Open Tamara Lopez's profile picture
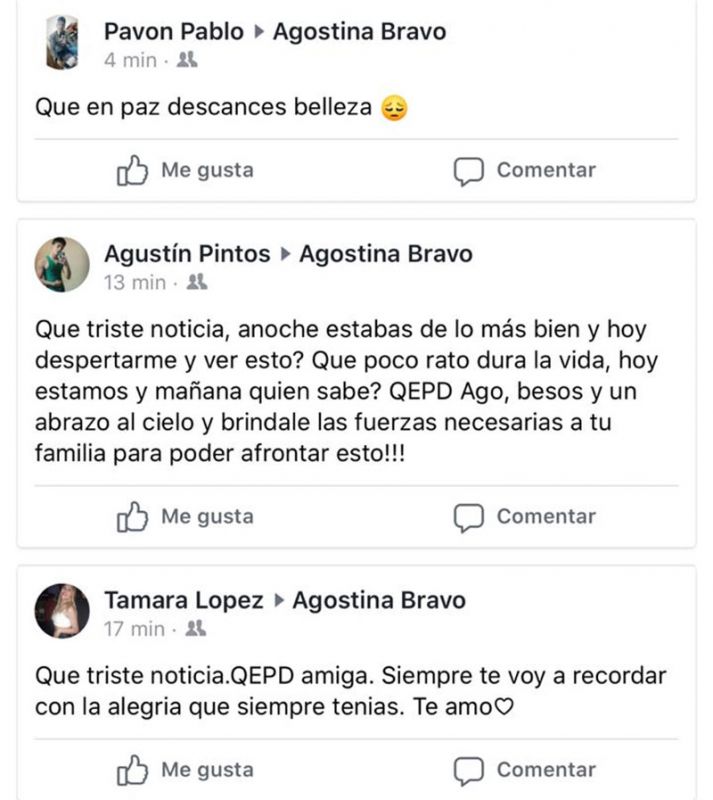The width and height of the screenshot is (713, 800). click(x=62, y=611)
